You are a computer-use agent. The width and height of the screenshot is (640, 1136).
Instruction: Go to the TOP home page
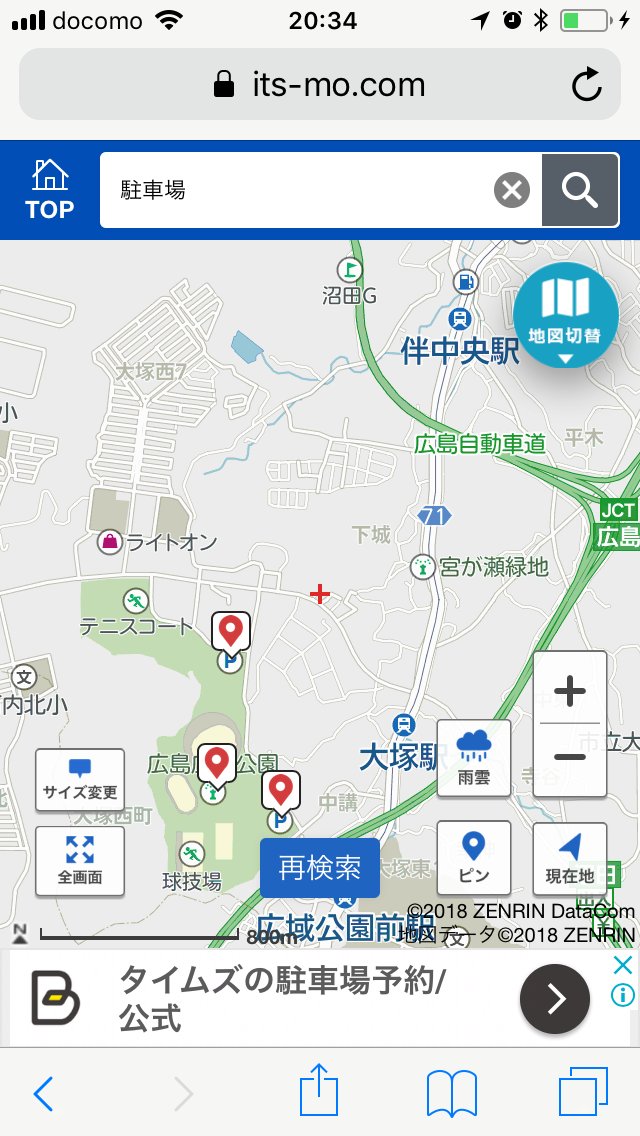click(49, 190)
